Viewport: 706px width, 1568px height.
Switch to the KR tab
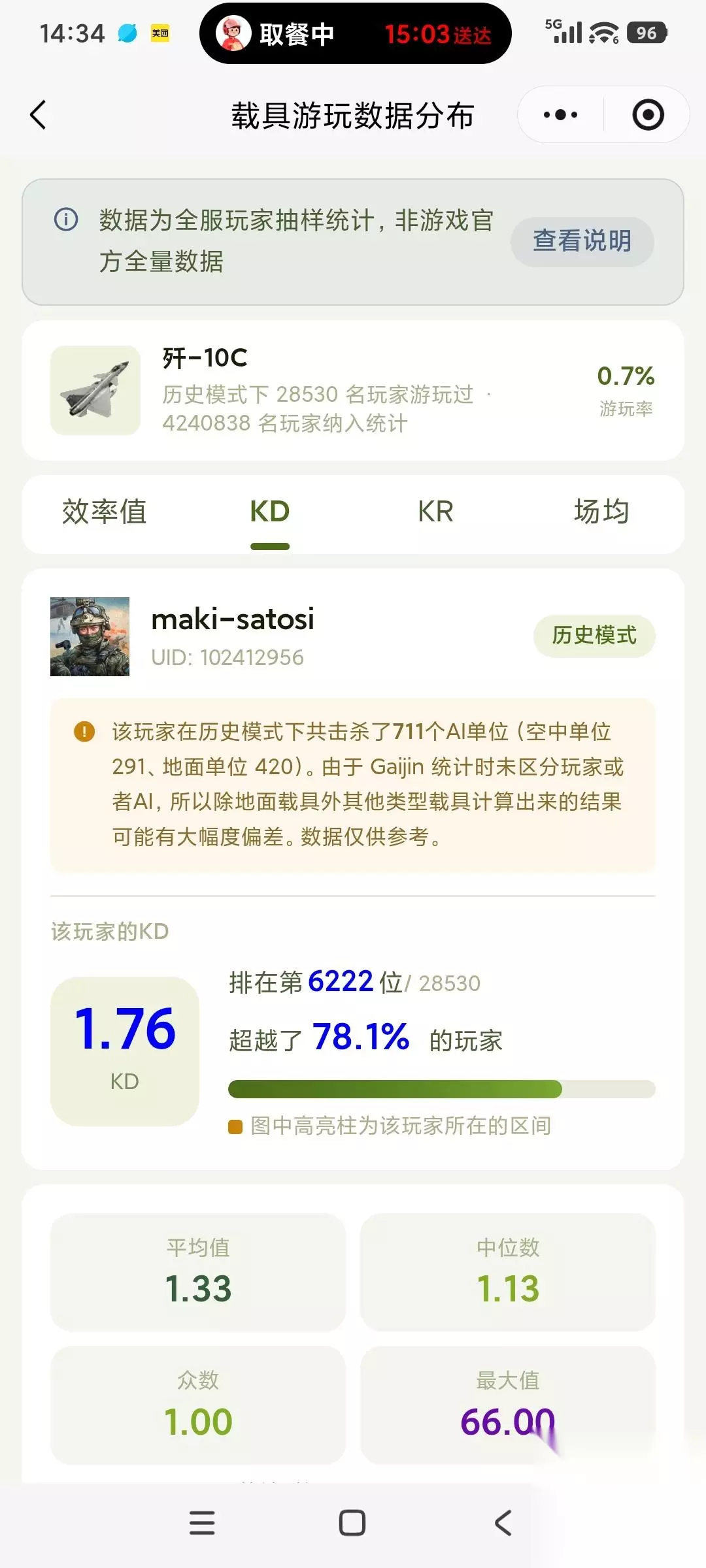coord(435,512)
